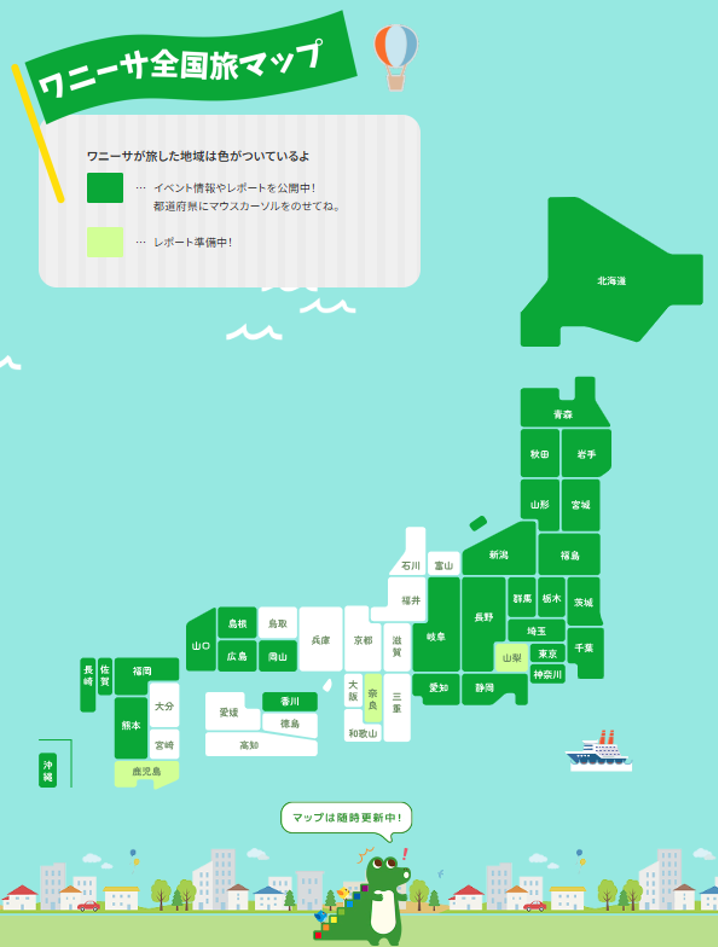
Task: Open 静岡 prefecture reports
Action: pos(485,688)
